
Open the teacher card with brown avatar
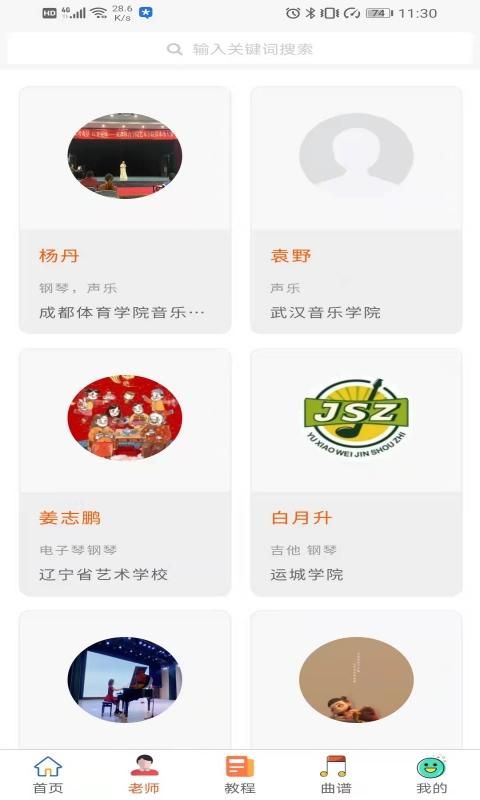coord(356,680)
